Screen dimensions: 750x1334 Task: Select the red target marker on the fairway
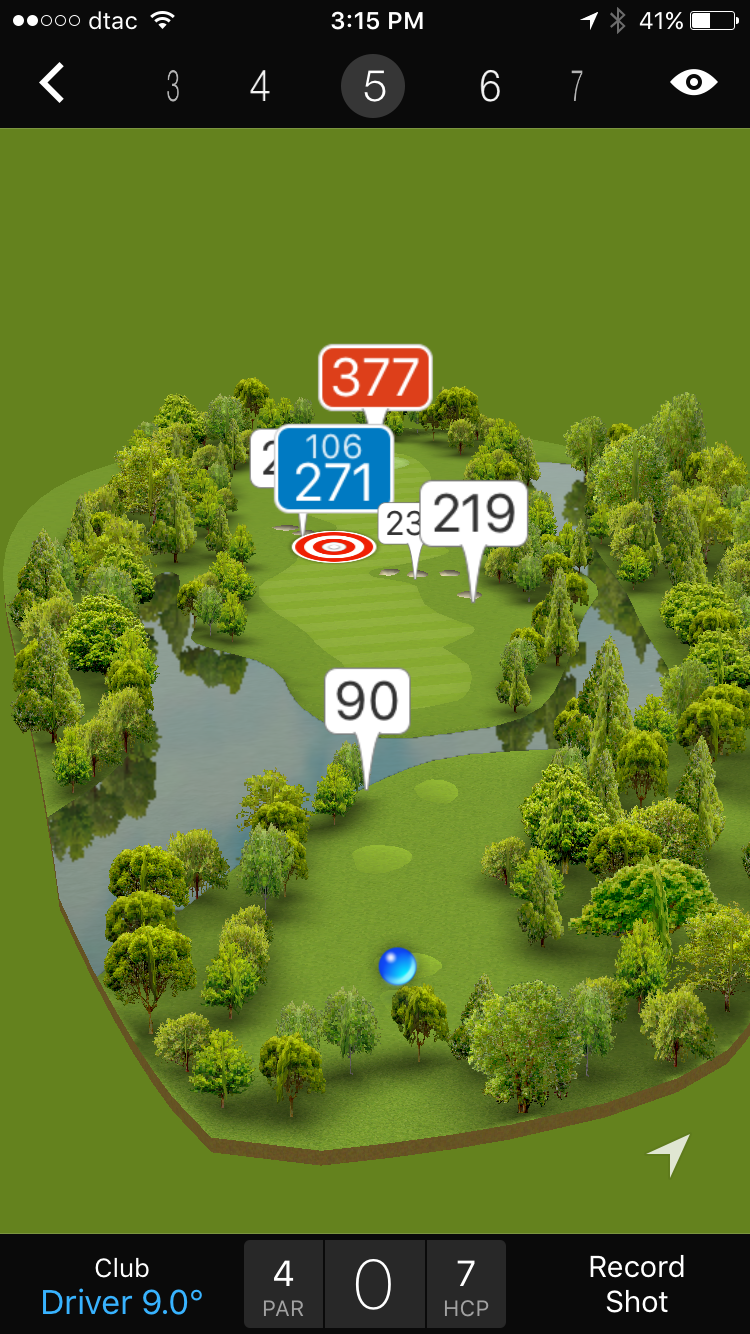point(334,546)
